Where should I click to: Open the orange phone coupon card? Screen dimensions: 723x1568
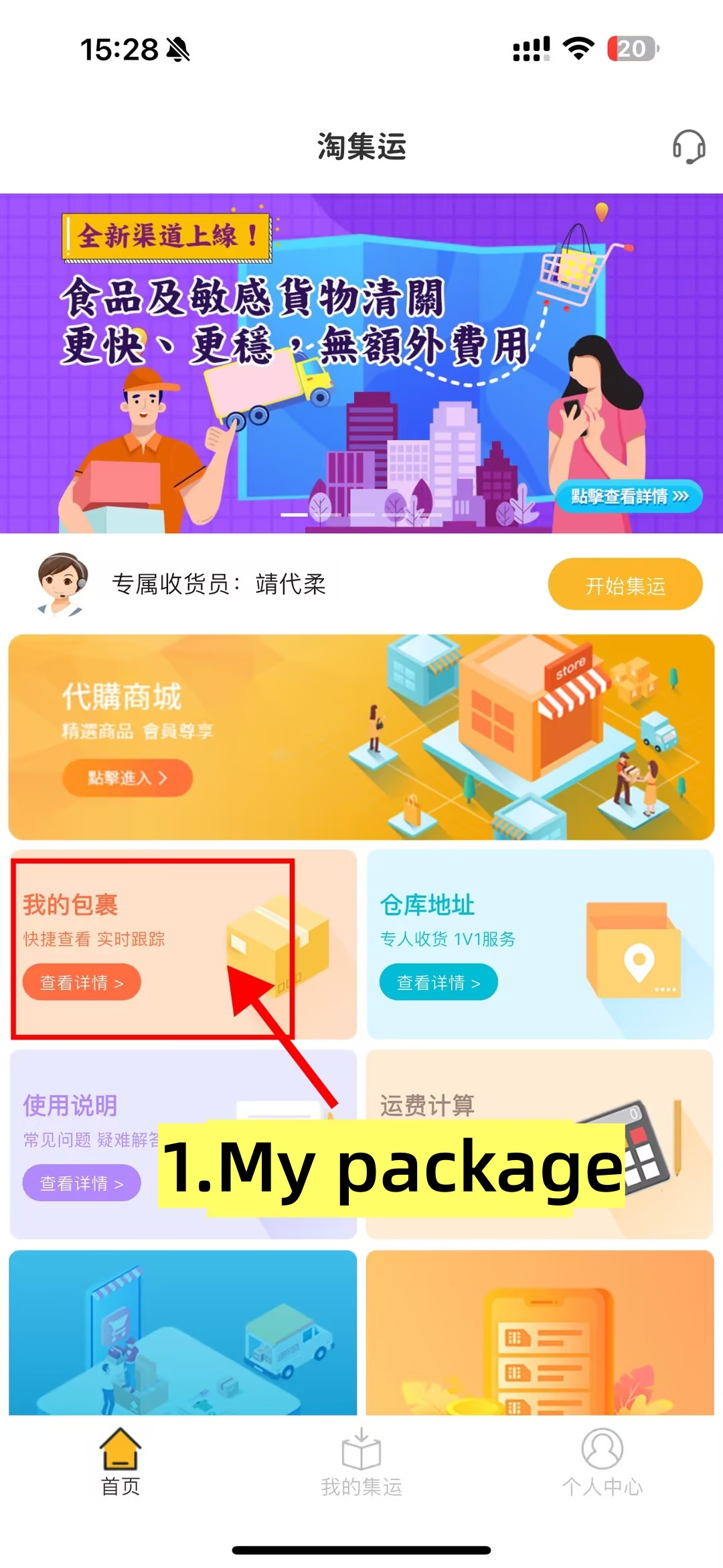click(x=540, y=1333)
